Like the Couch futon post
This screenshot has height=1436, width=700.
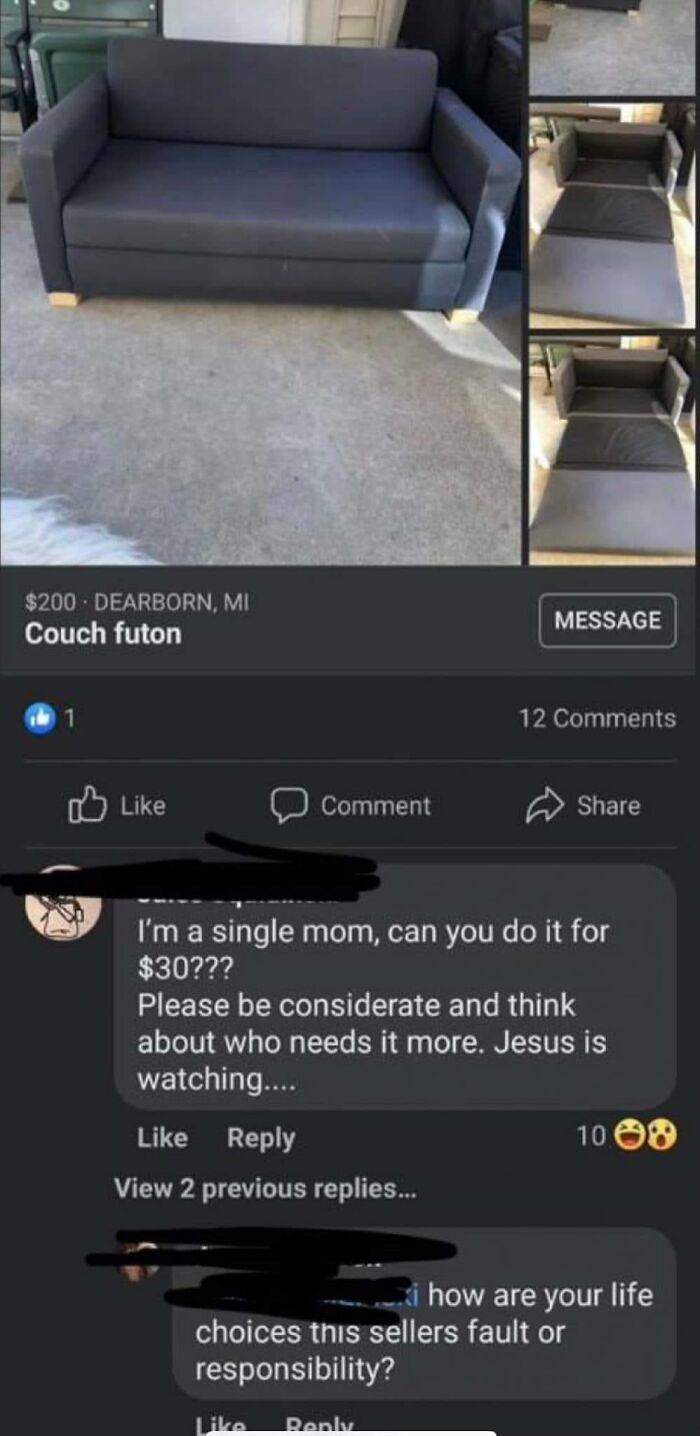(117, 806)
